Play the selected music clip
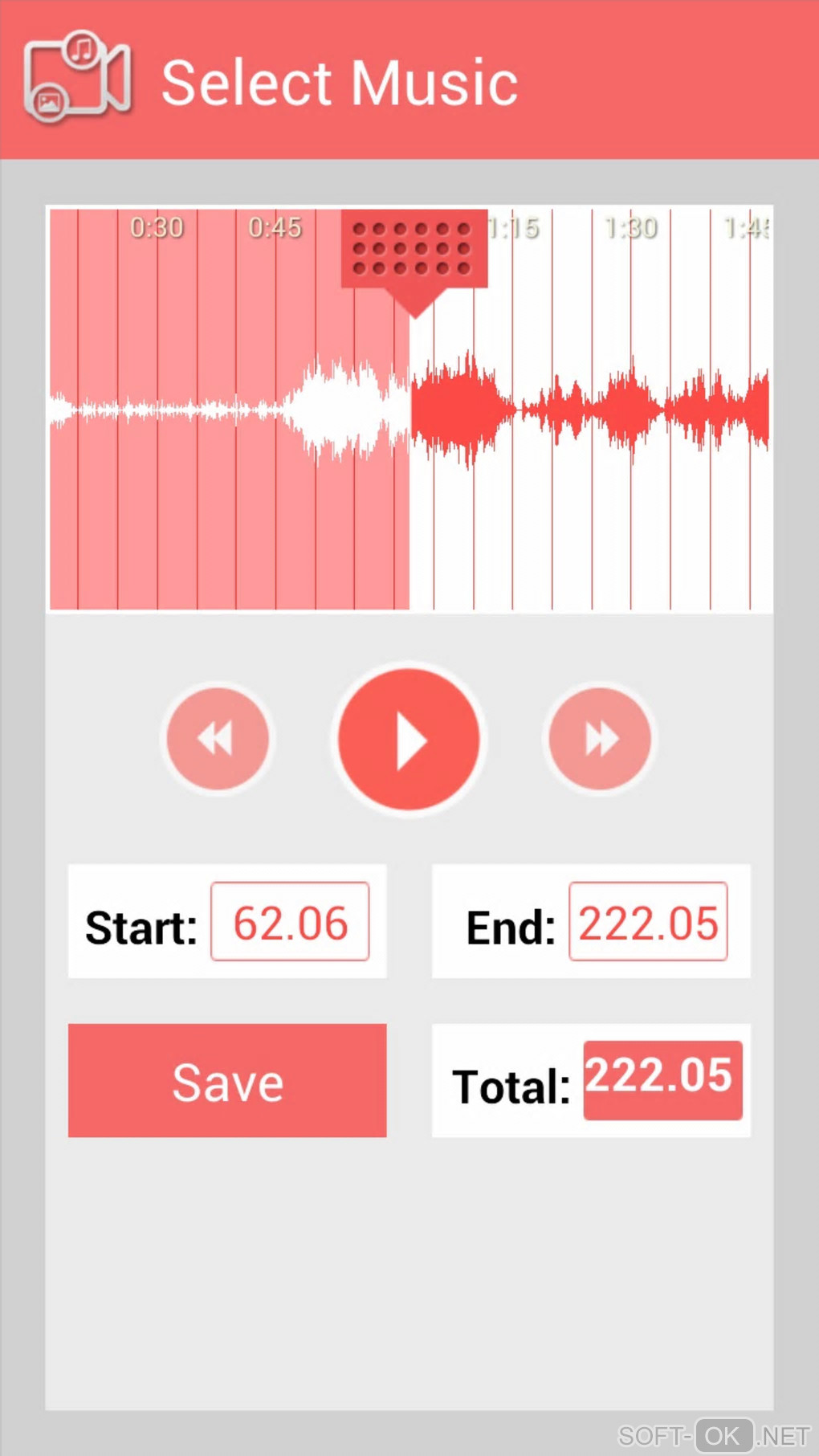The image size is (819, 1456). click(x=409, y=740)
